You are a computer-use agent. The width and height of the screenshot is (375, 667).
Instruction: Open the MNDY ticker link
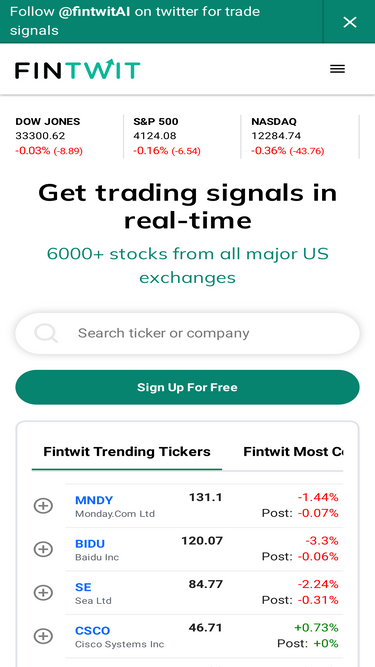pos(94,500)
